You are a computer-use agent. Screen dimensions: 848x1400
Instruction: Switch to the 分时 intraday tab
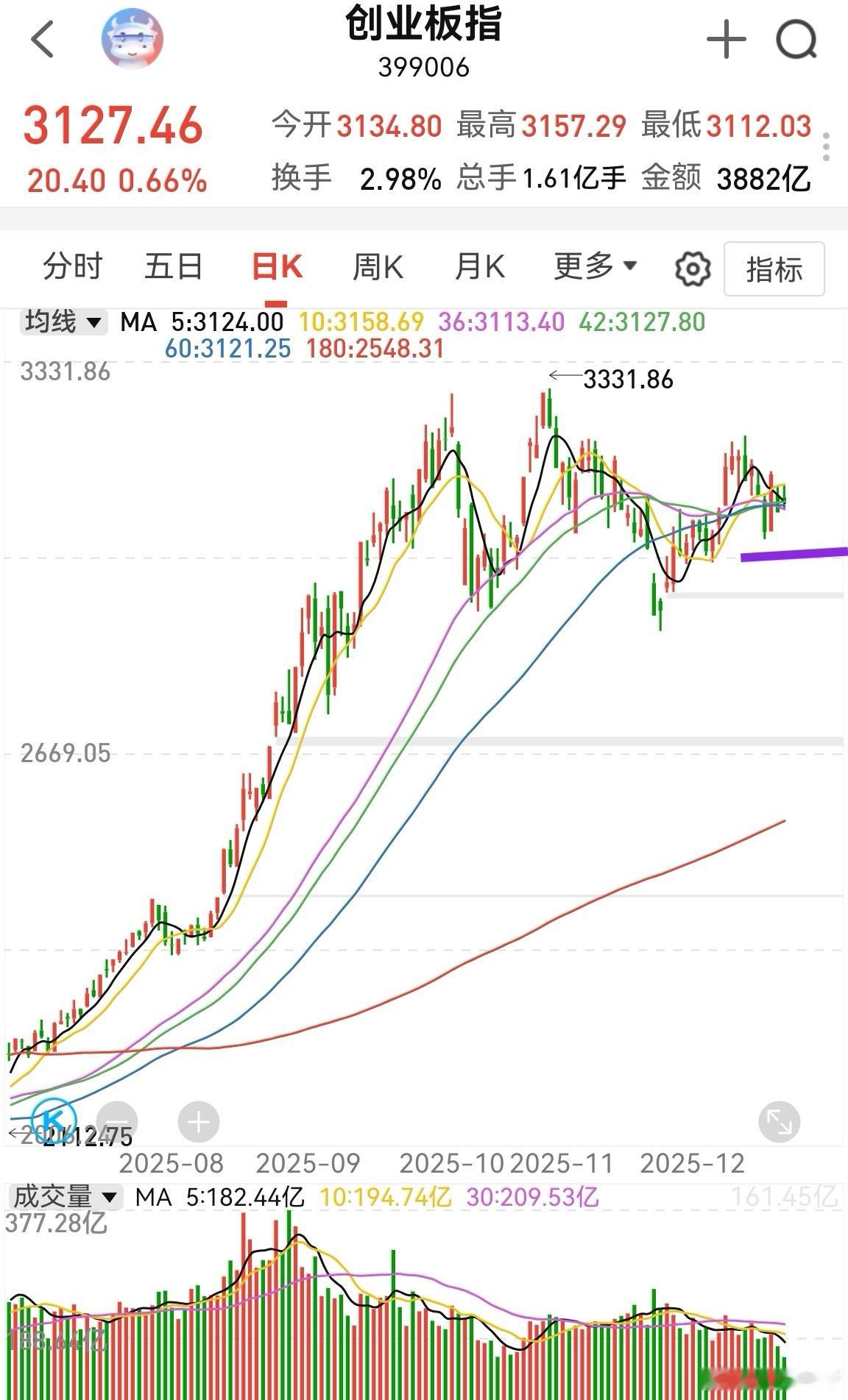(x=74, y=267)
